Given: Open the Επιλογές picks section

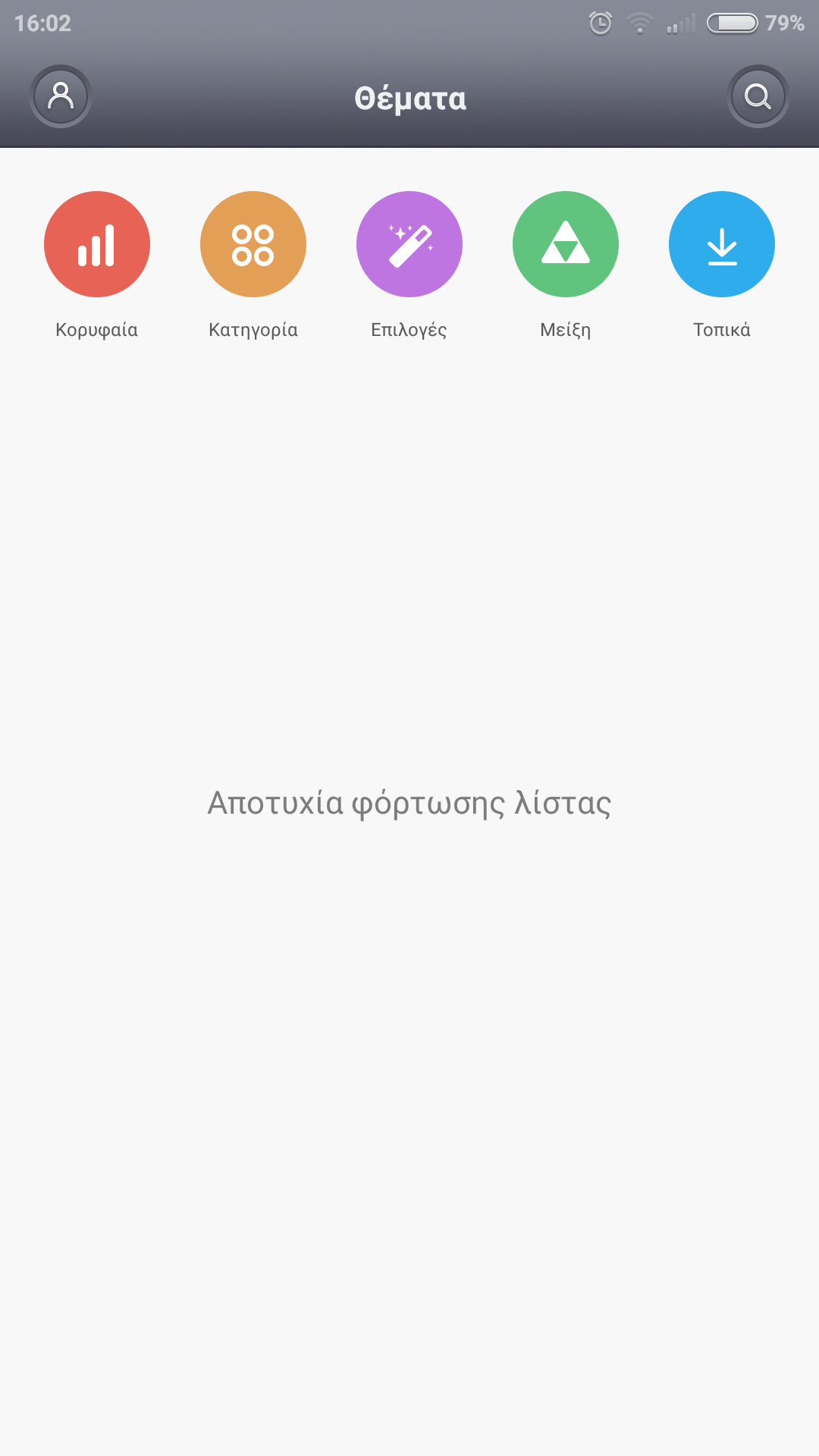Looking at the screenshot, I should (409, 244).
